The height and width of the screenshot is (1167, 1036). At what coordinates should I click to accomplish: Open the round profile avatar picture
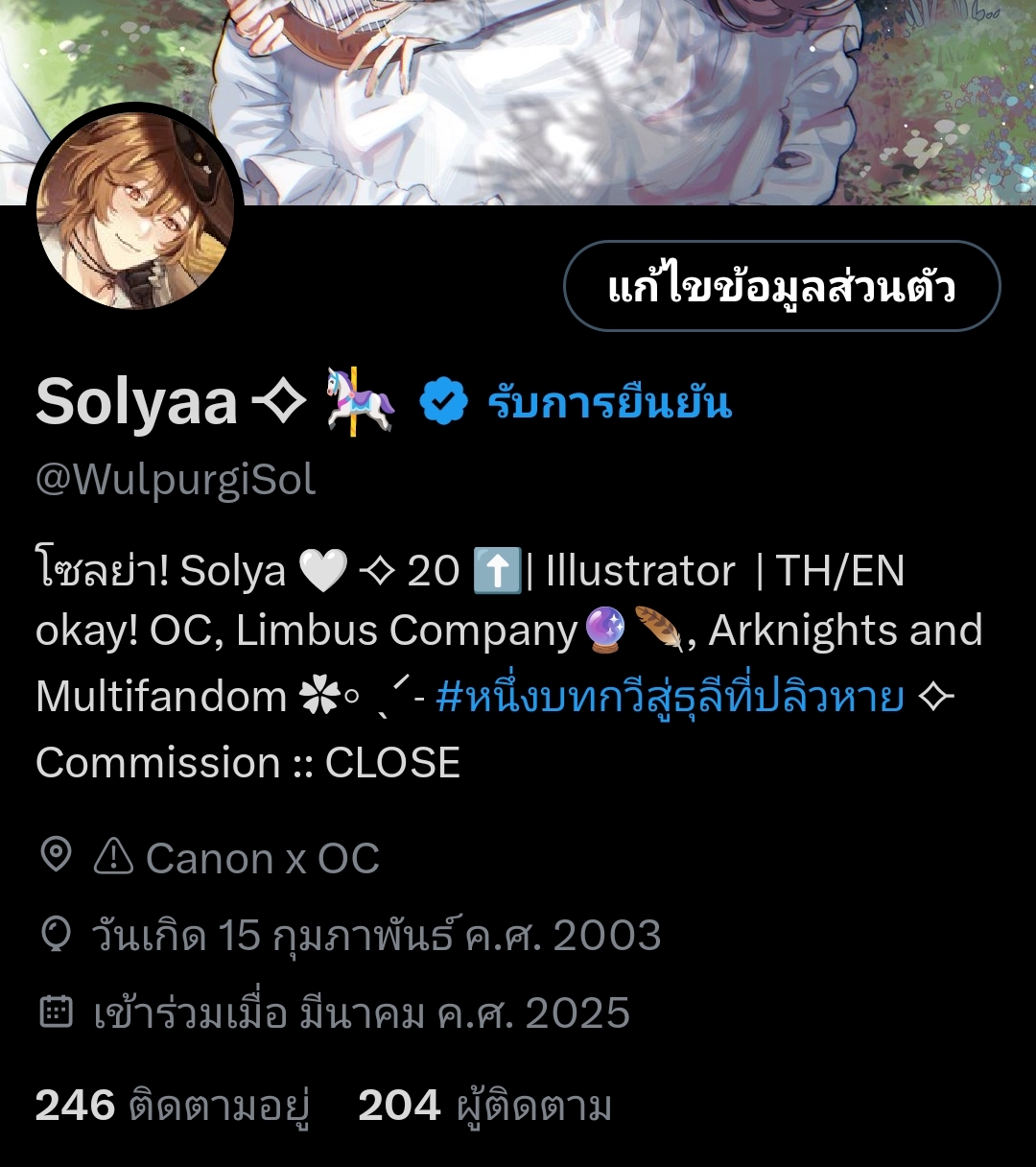[x=135, y=210]
